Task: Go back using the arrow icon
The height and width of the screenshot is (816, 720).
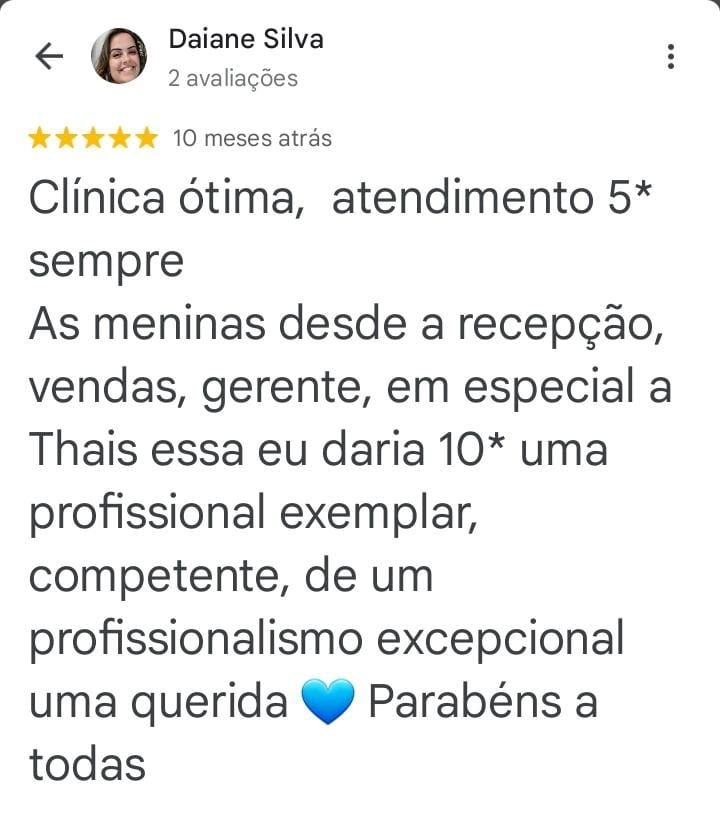Action: point(48,57)
